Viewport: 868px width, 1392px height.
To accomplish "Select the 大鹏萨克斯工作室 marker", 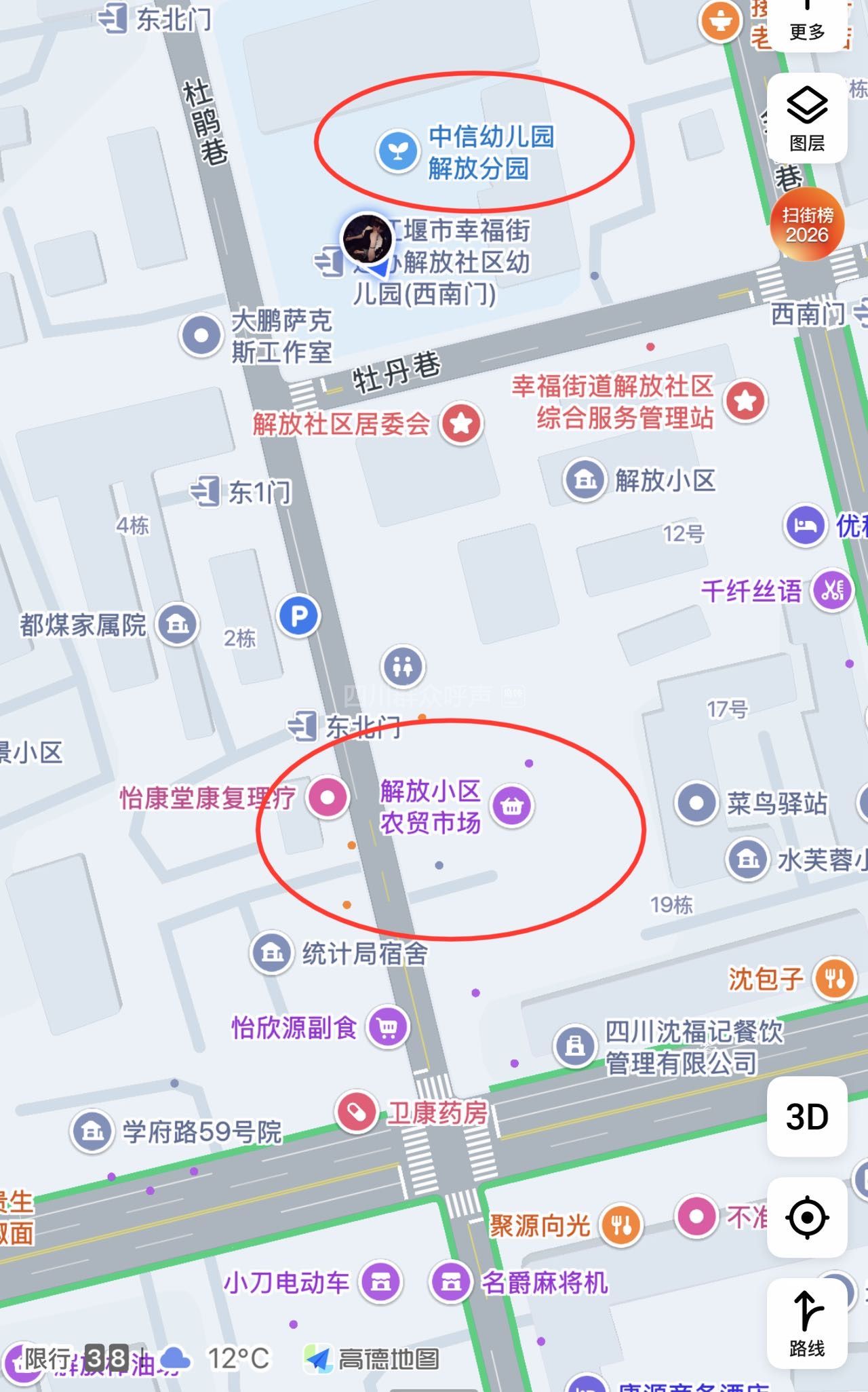I will point(201,335).
